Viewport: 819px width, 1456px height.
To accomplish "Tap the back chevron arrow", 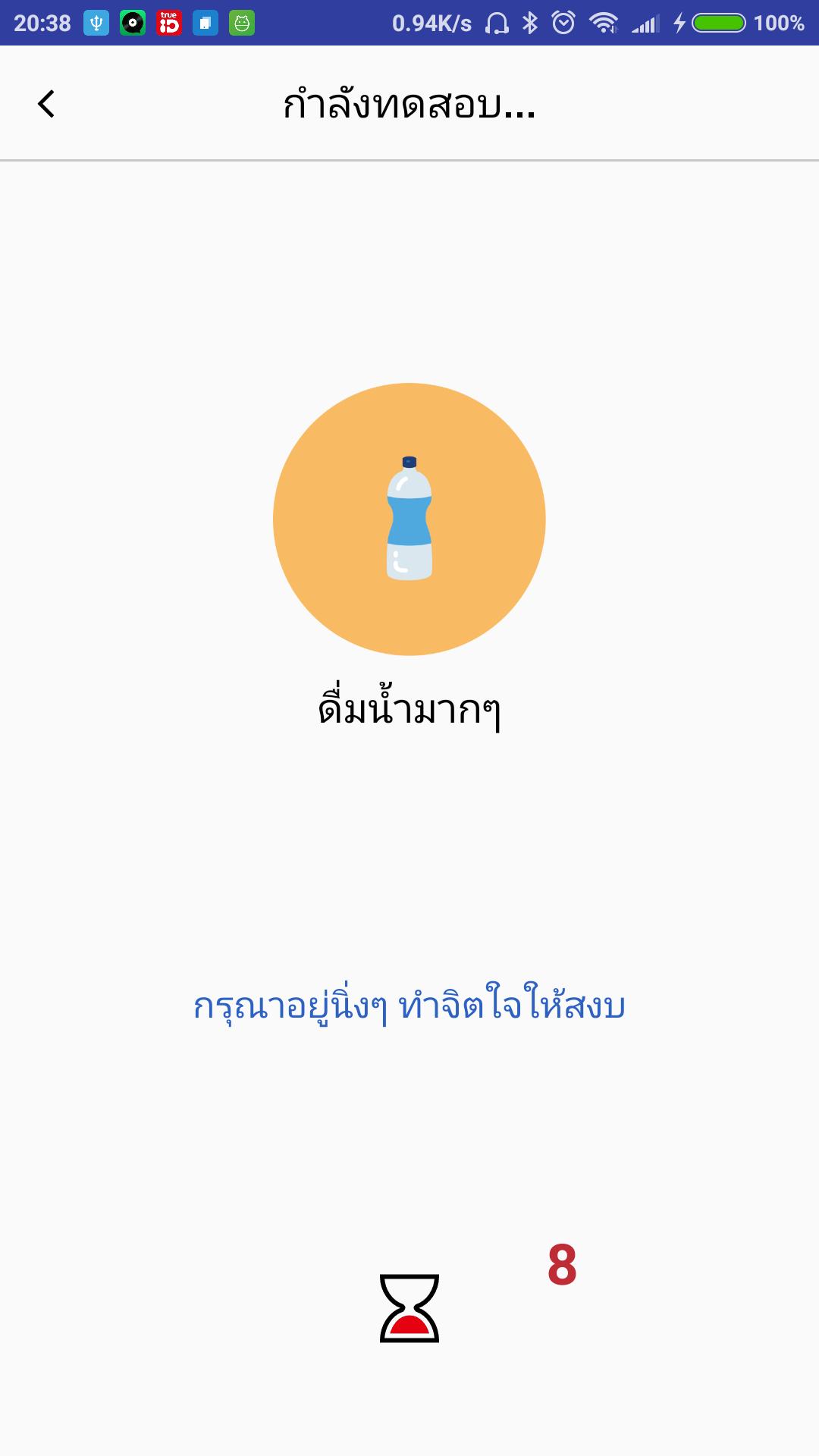I will 47,104.
